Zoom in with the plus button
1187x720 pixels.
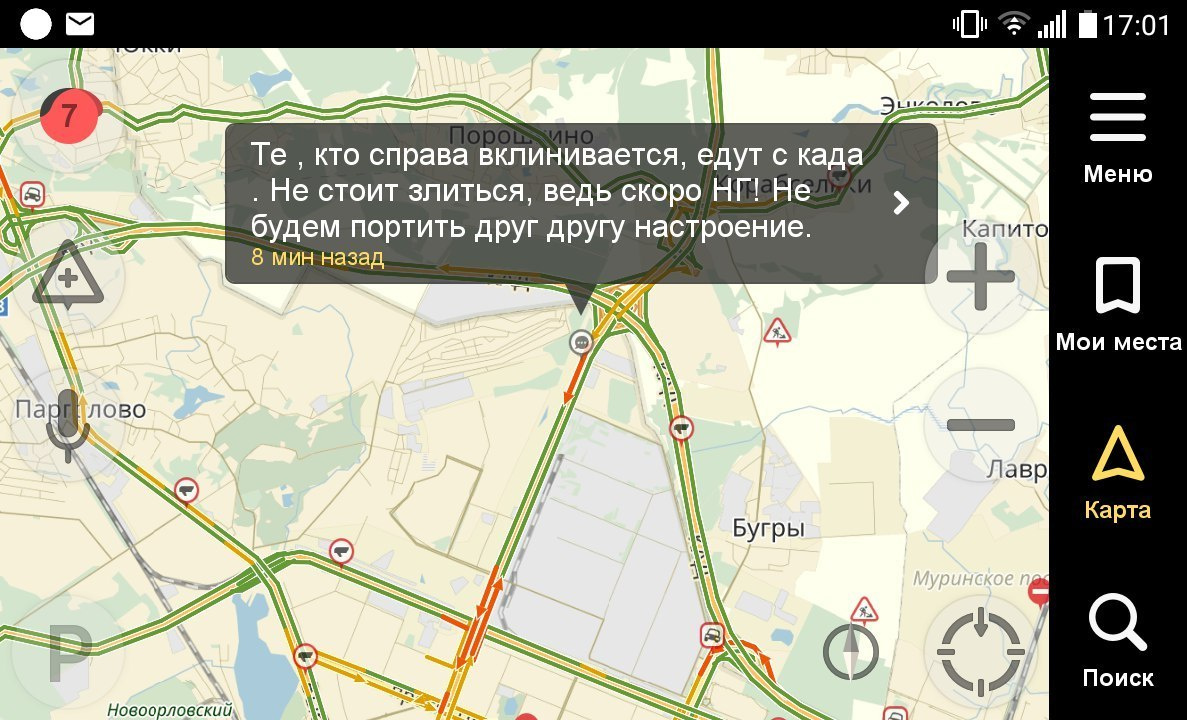coord(980,276)
